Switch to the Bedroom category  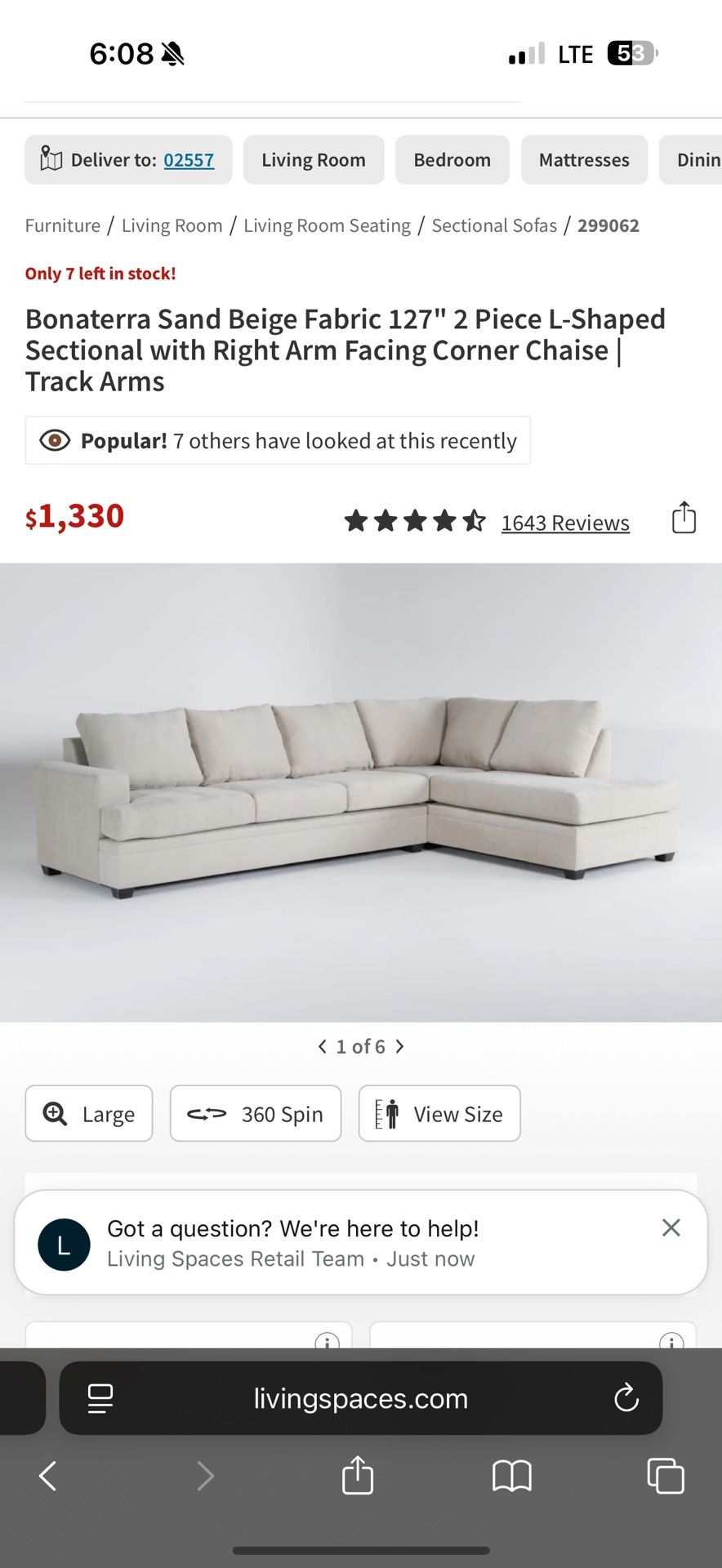pos(452,160)
